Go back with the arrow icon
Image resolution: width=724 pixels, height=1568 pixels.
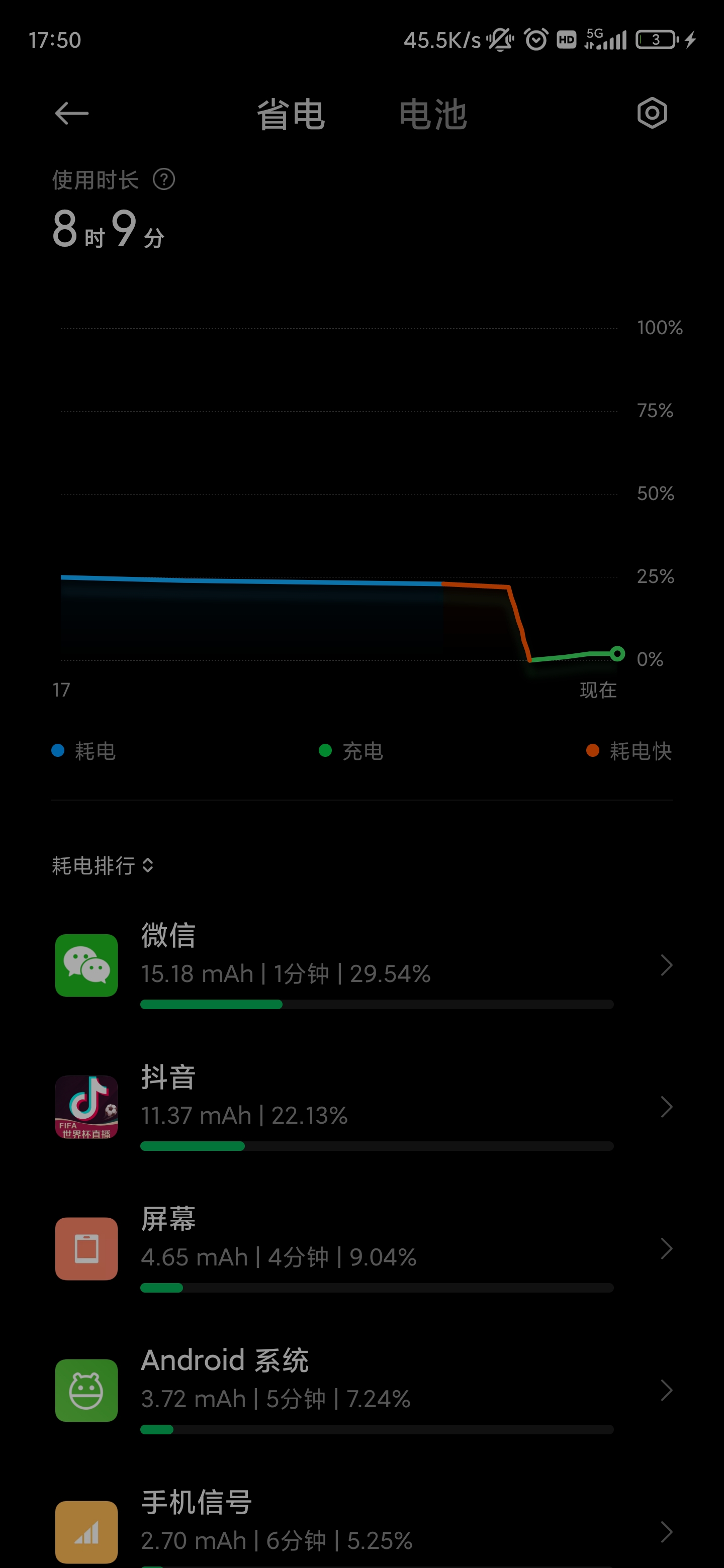point(71,113)
